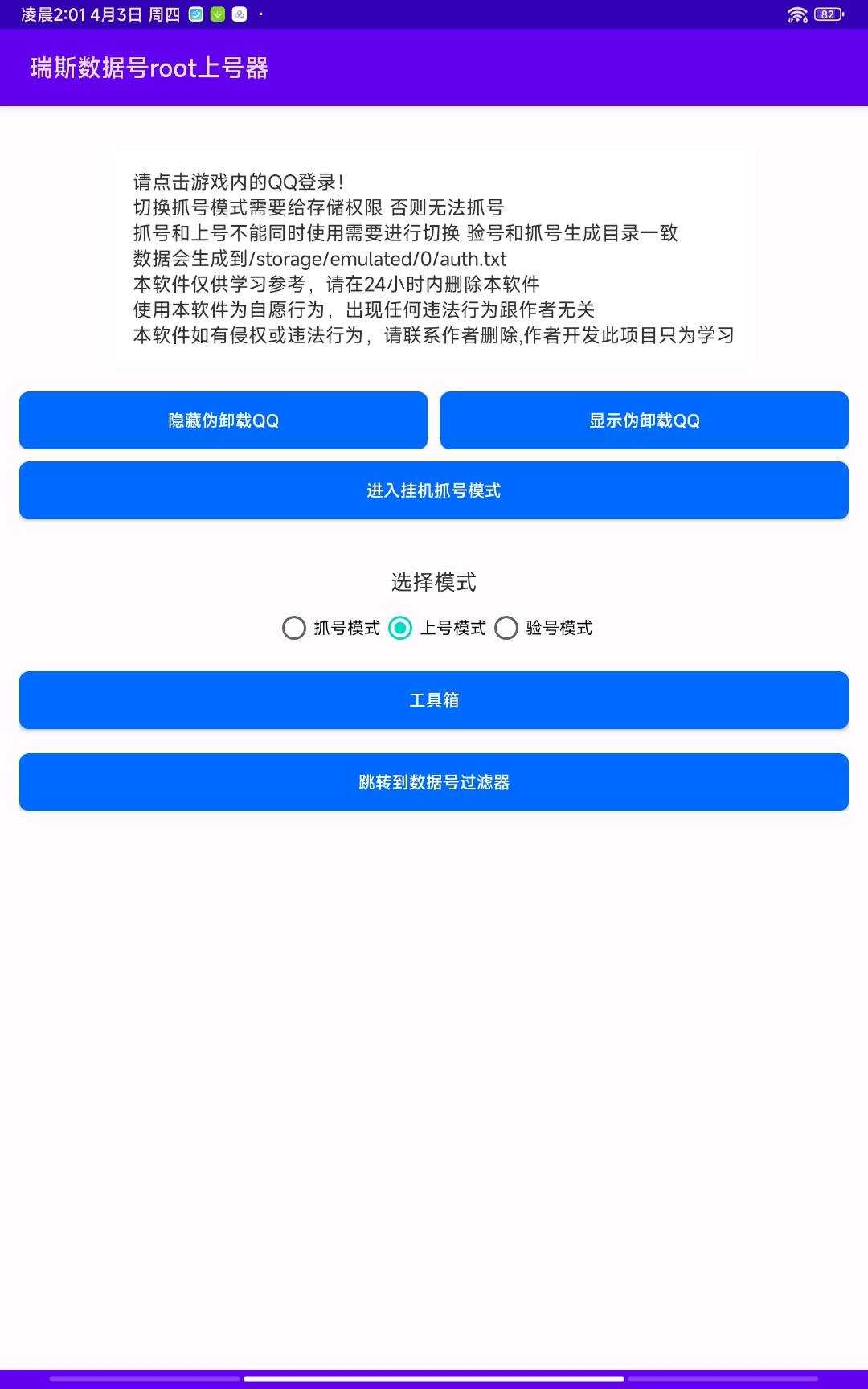Image resolution: width=868 pixels, height=1389 pixels.
Task: Jump to the 数据号过滤器
Action: coord(434,782)
